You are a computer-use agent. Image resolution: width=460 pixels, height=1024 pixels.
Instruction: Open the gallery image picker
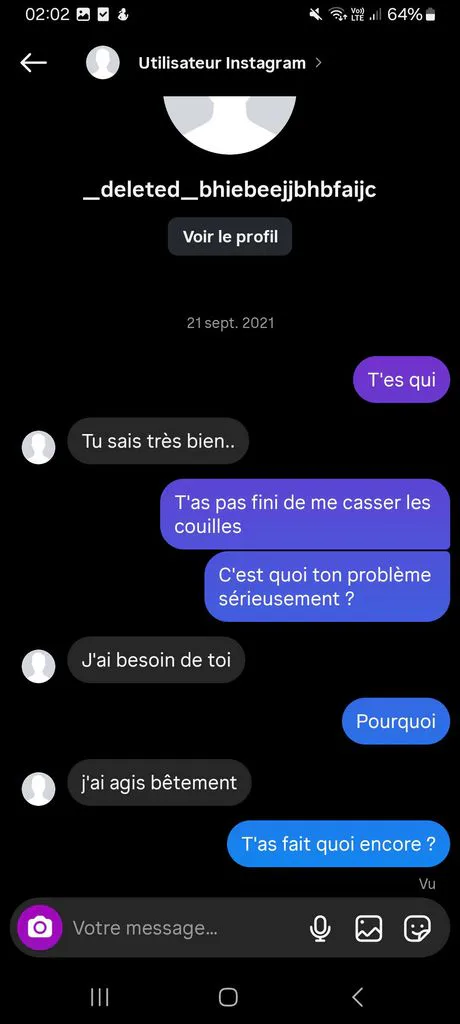point(369,928)
